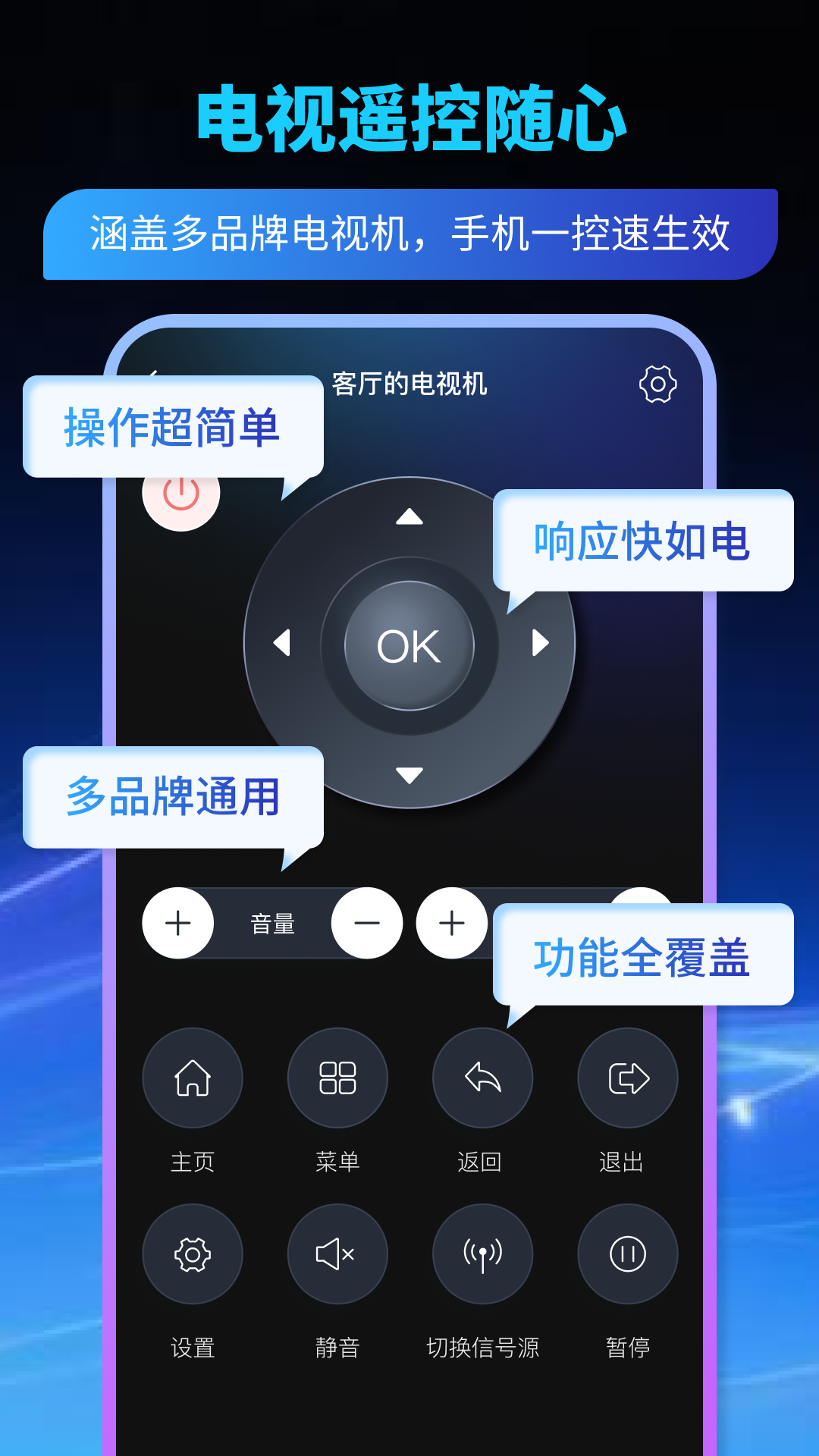Tap the 切换信号源 signal source icon
Screen dimensions: 819x1456
pyautogui.click(x=483, y=1255)
